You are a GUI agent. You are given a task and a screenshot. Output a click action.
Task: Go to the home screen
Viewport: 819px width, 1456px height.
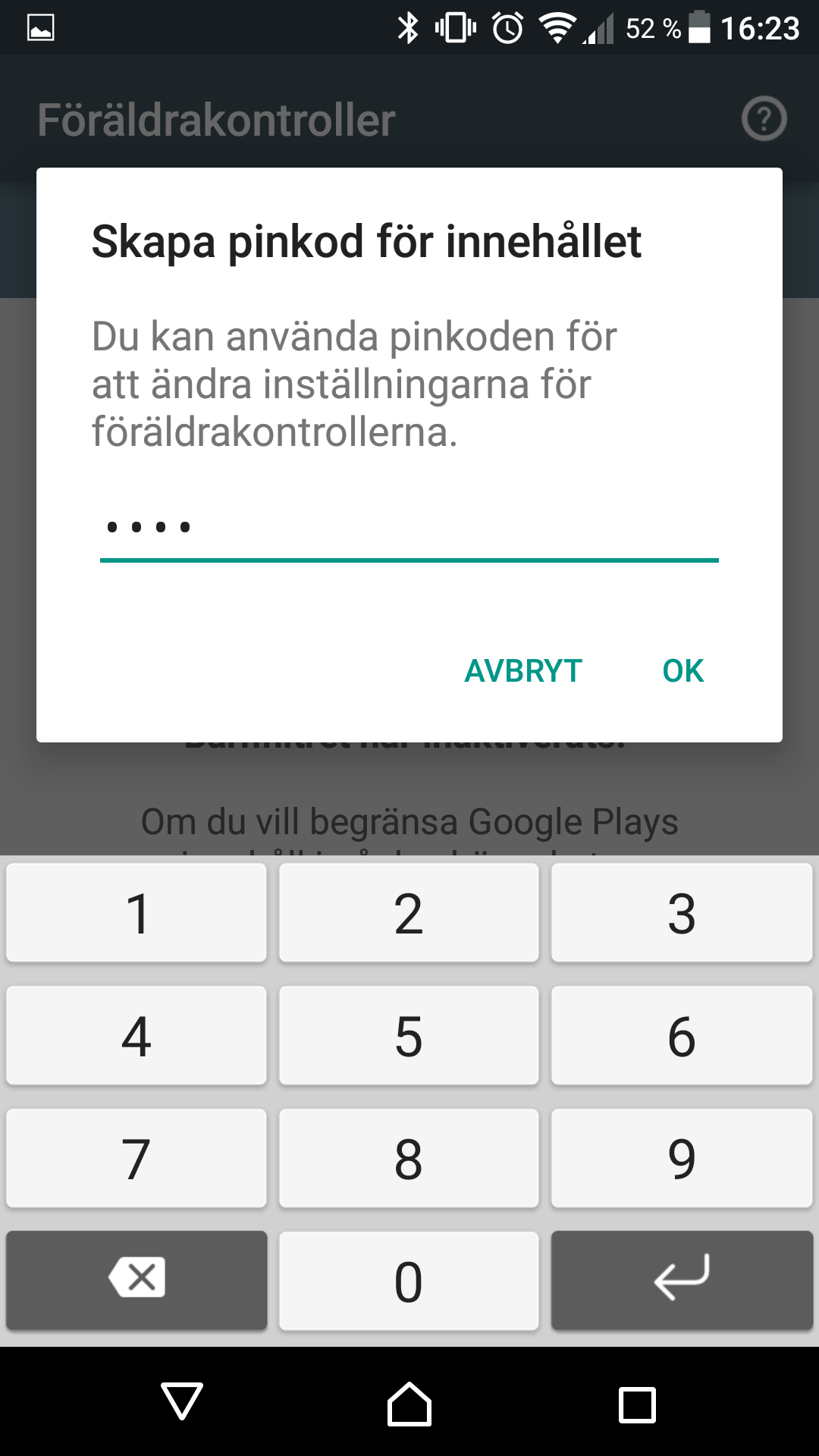point(409,1404)
